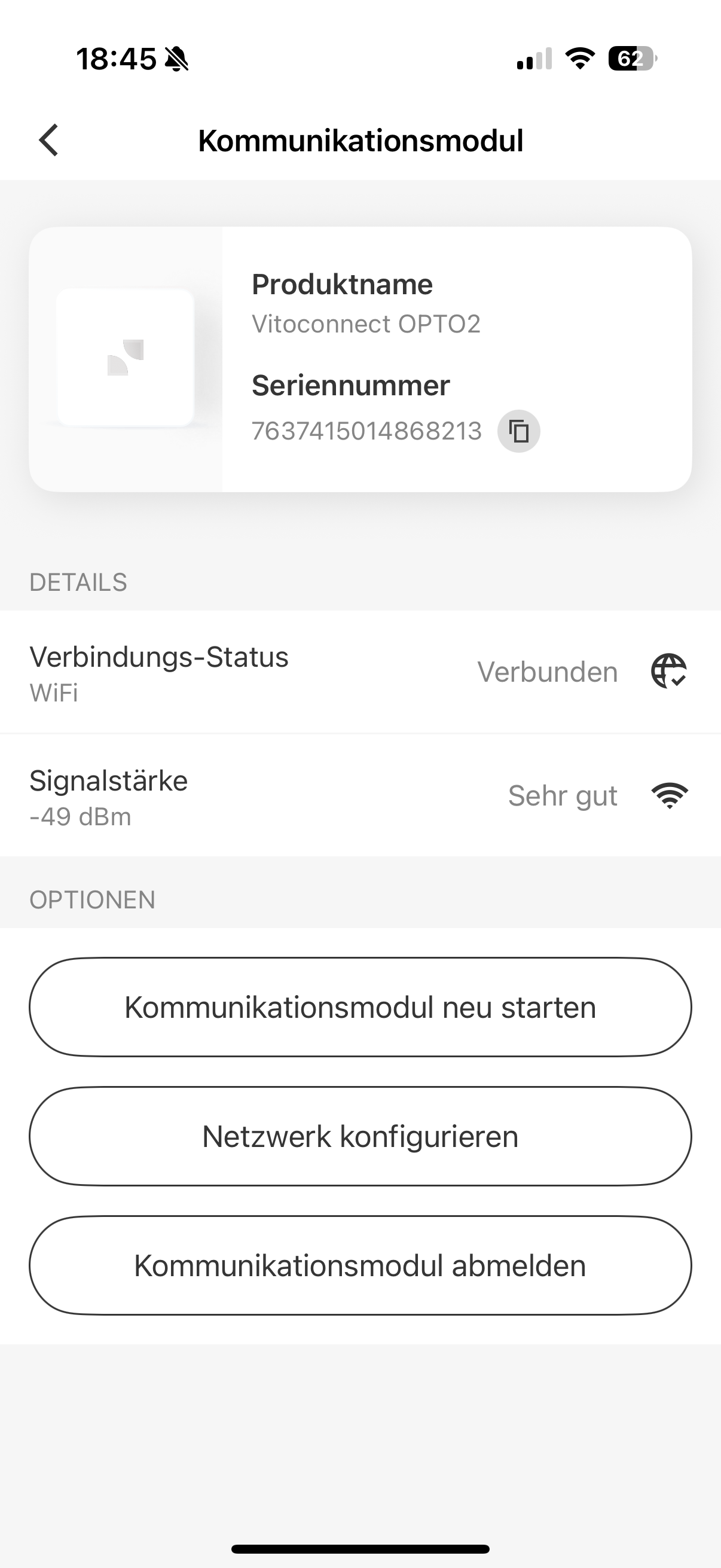The image size is (721, 1568).
Task: Copy the Seriennummer to clipboard
Action: coord(518,432)
